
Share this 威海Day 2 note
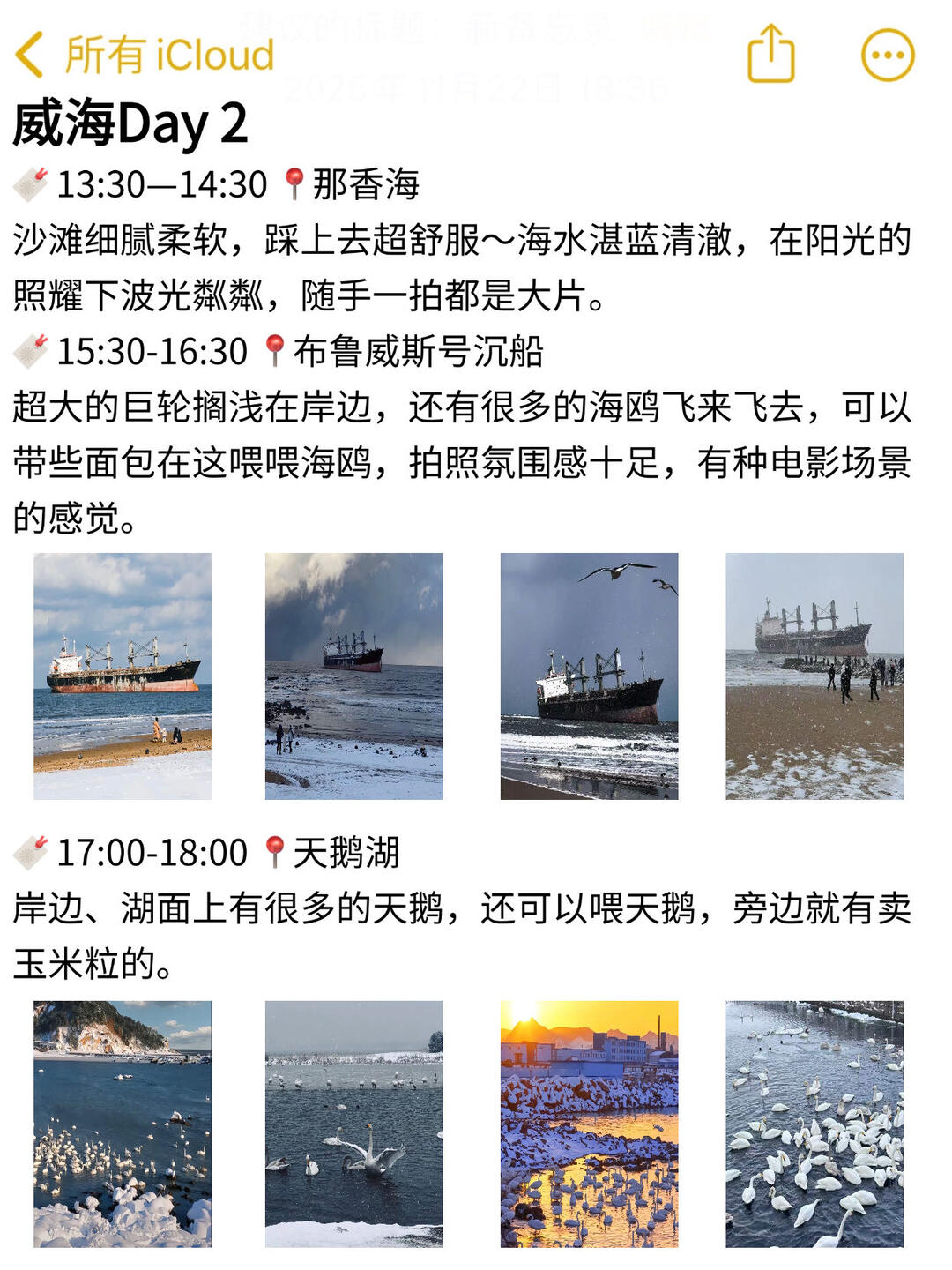770,55
